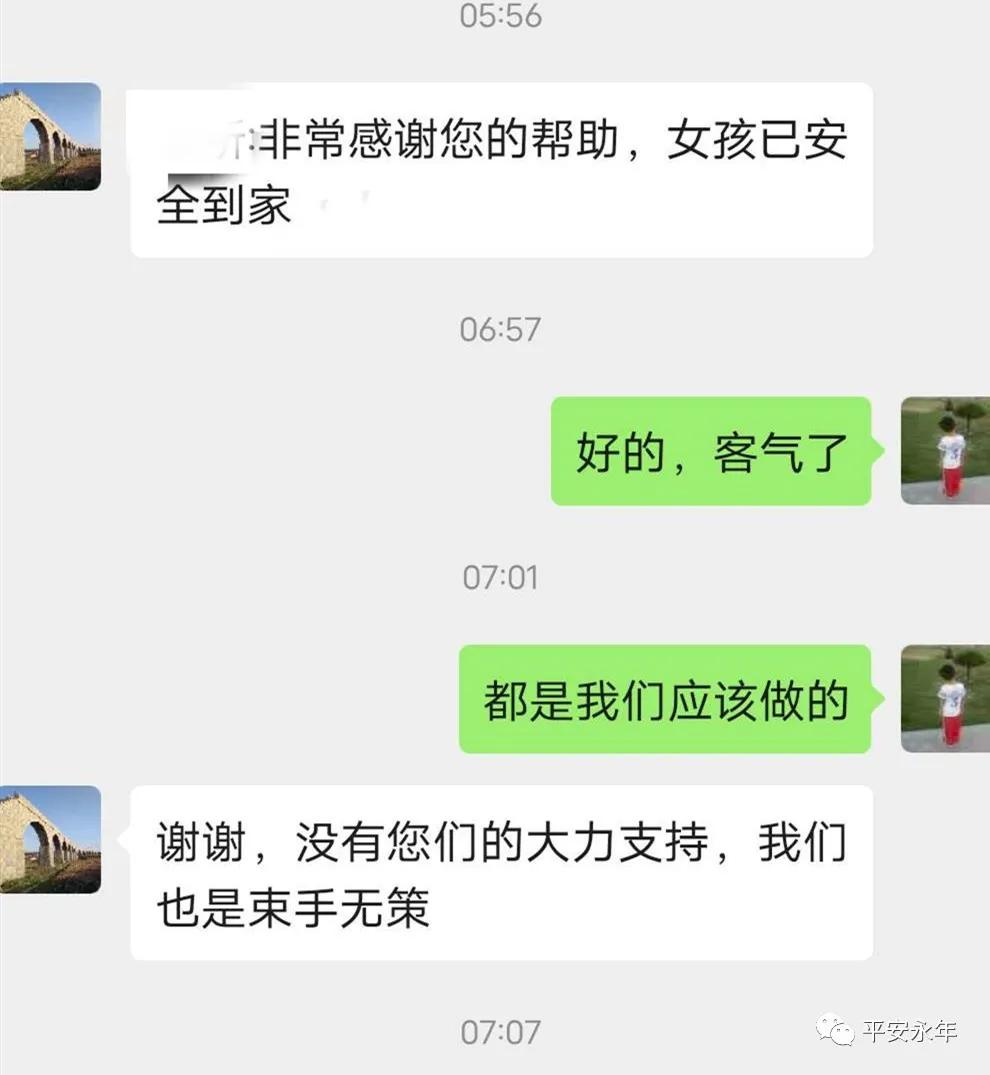Tap the message 都是我们应该做的
Viewport: 990px width, 1075px height.
tap(665, 700)
